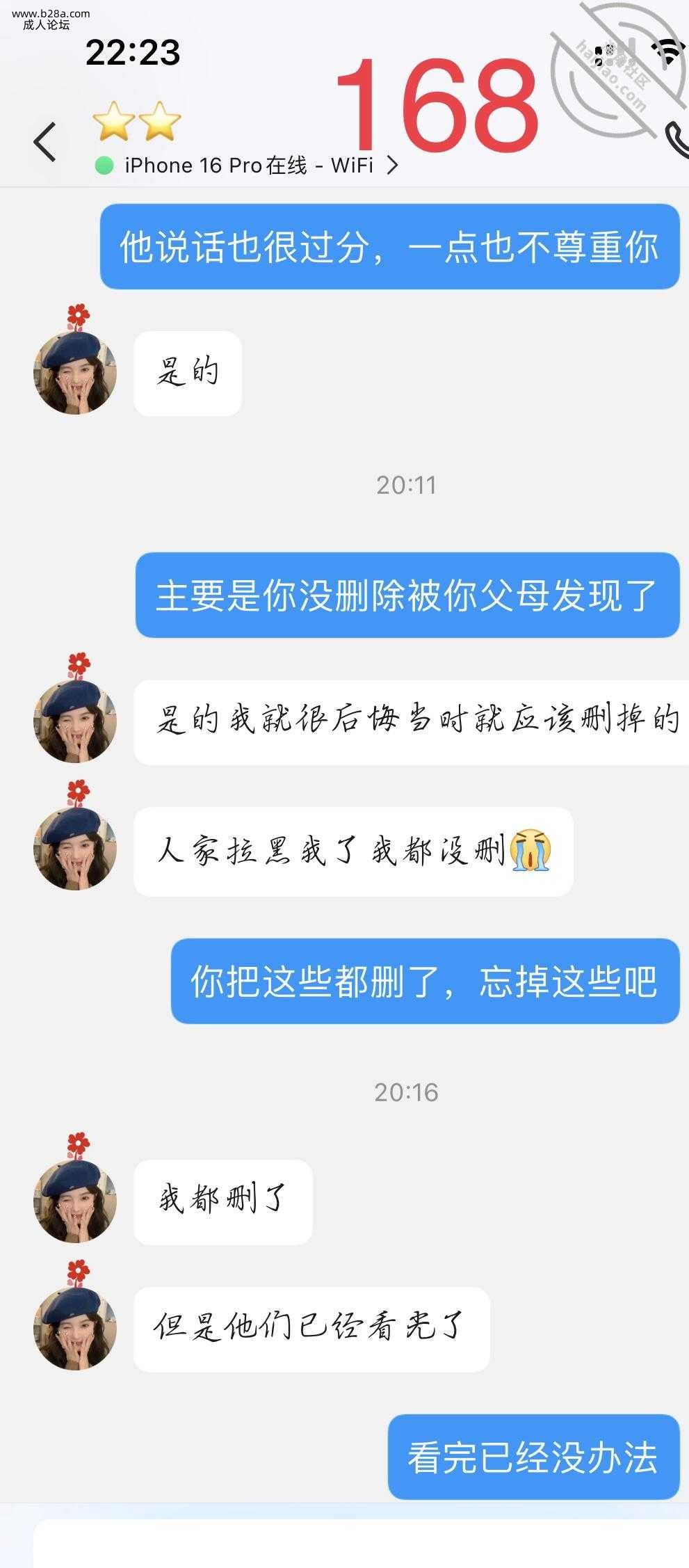This screenshot has height=1568, width=689.
Task: Open the avatar next to the 是的 message
Action: coord(75,373)
